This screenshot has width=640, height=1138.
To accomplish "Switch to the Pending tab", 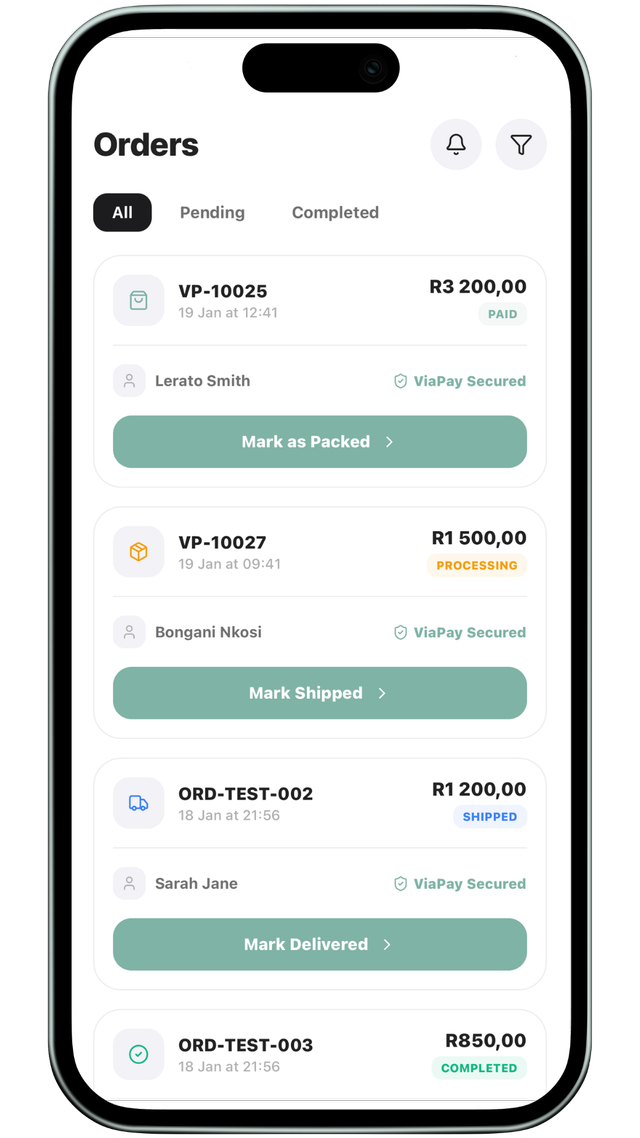I will click(212, 212).
